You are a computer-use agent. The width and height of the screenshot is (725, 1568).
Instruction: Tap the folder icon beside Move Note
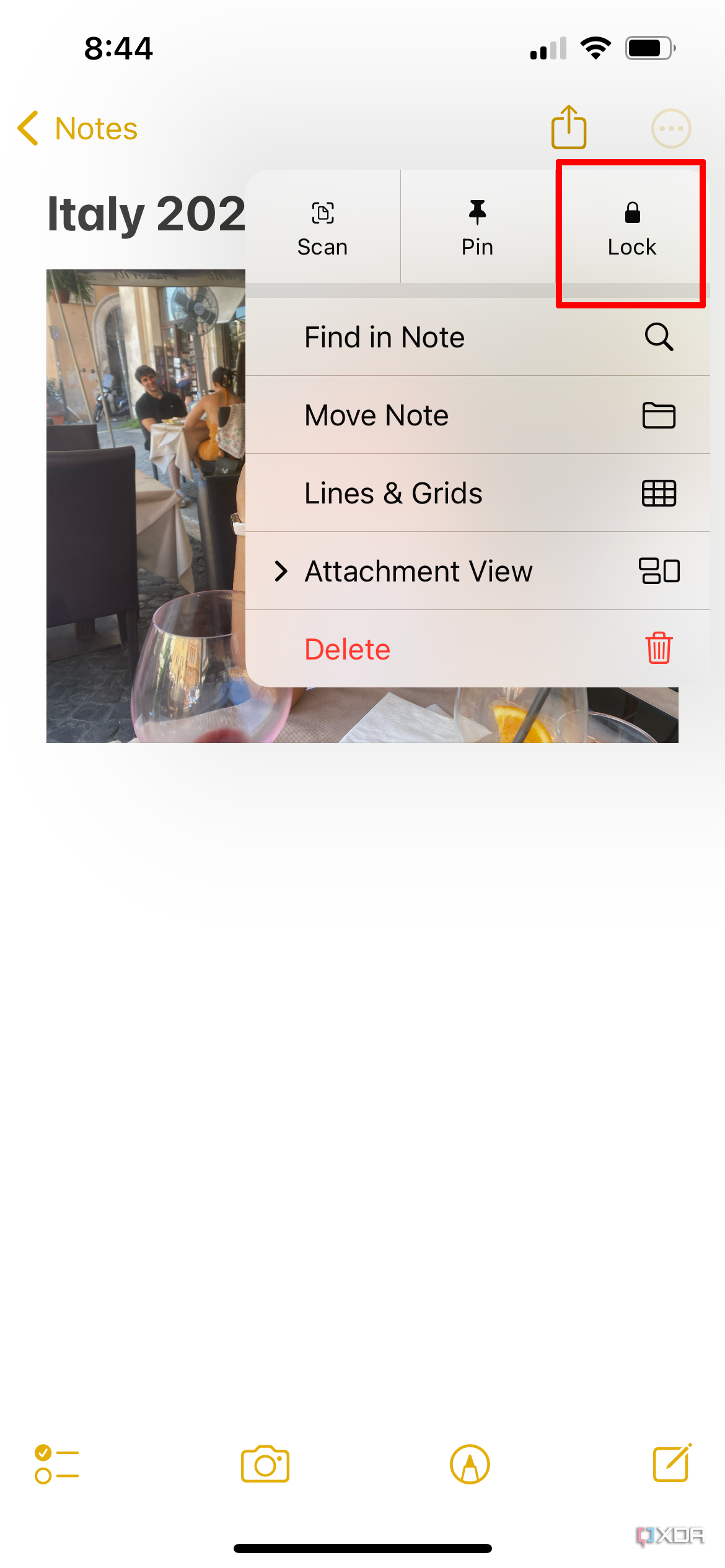tap(659, 415)
